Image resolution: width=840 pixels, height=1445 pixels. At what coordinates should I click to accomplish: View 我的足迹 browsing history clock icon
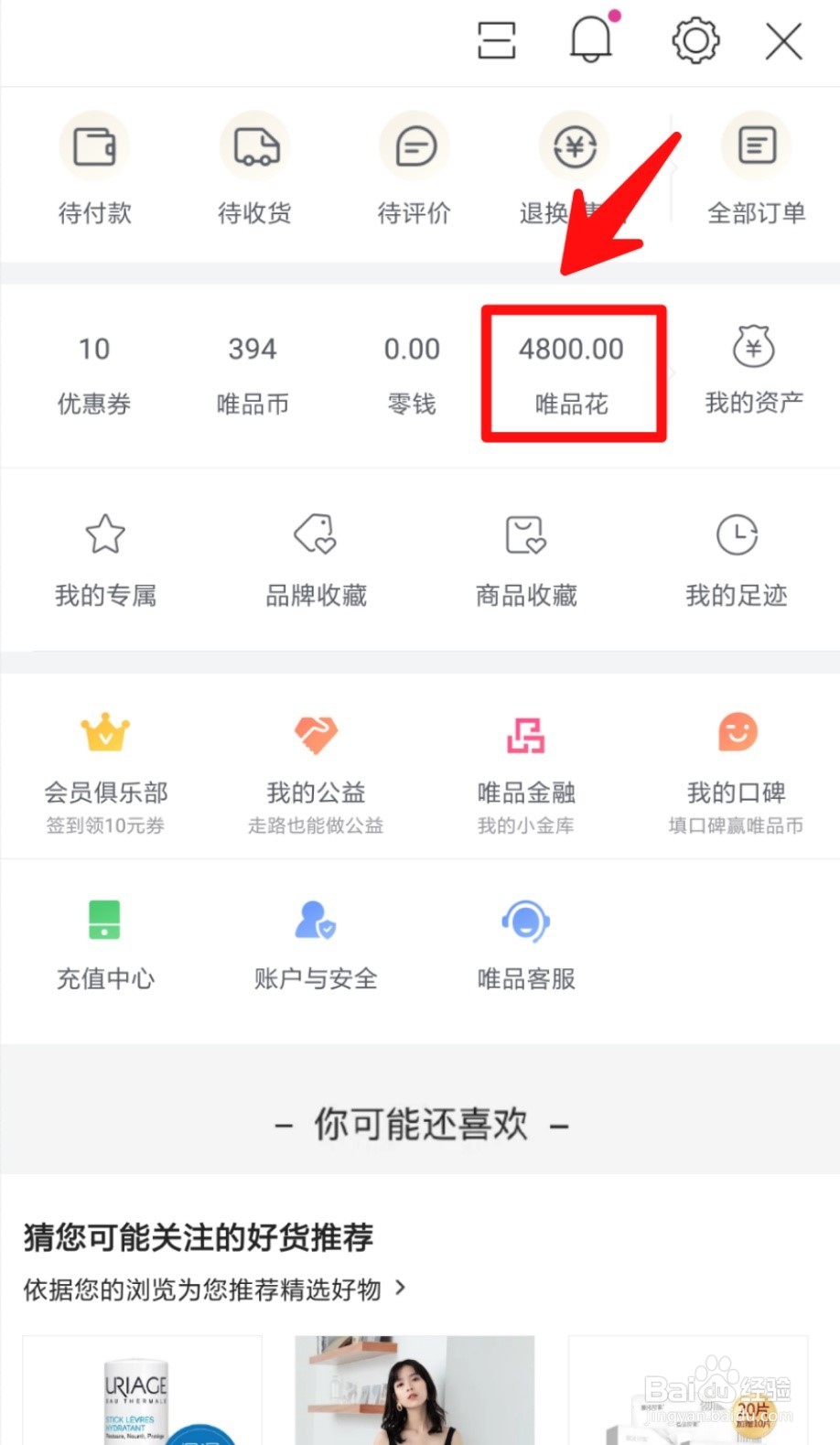tap(736, 534)
